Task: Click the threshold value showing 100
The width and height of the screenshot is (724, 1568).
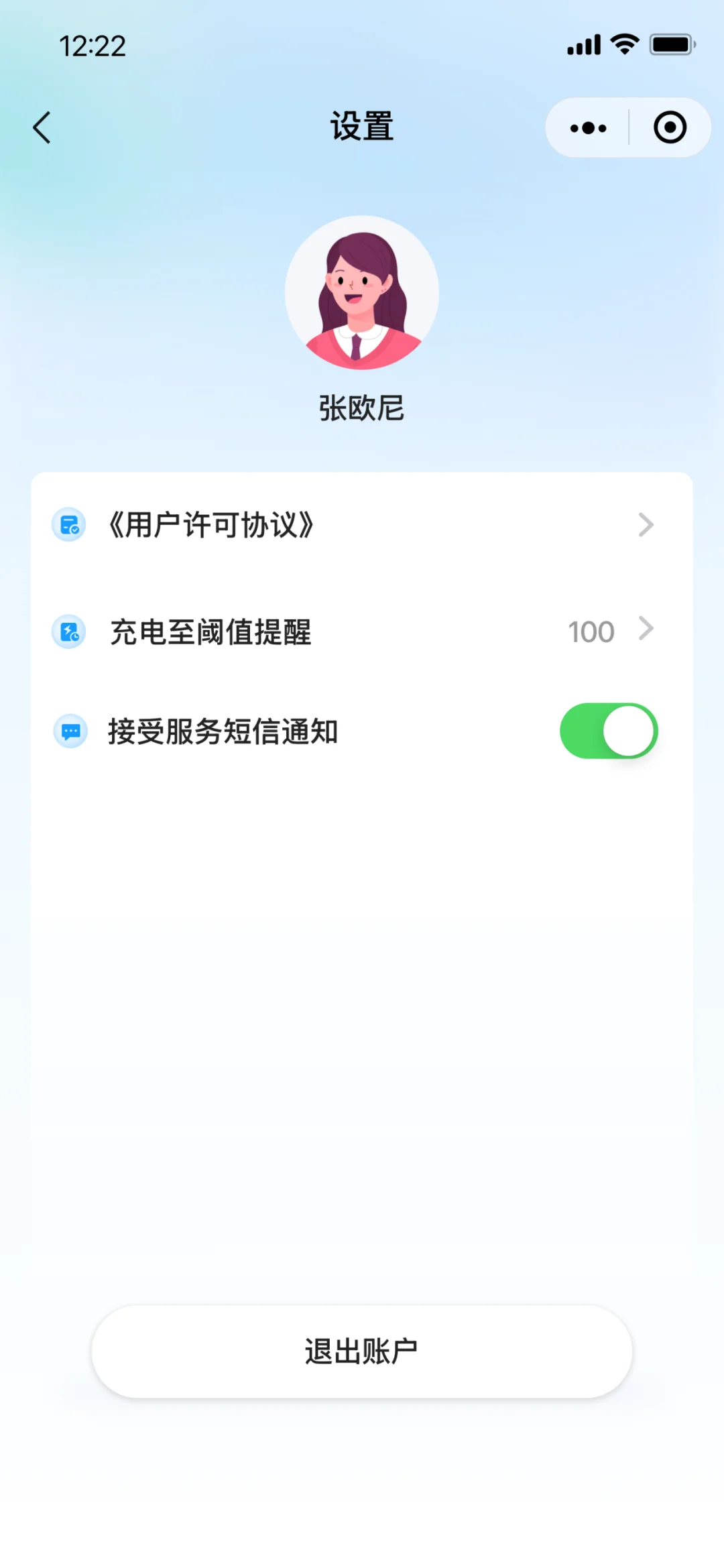Action: pos(591,631)
